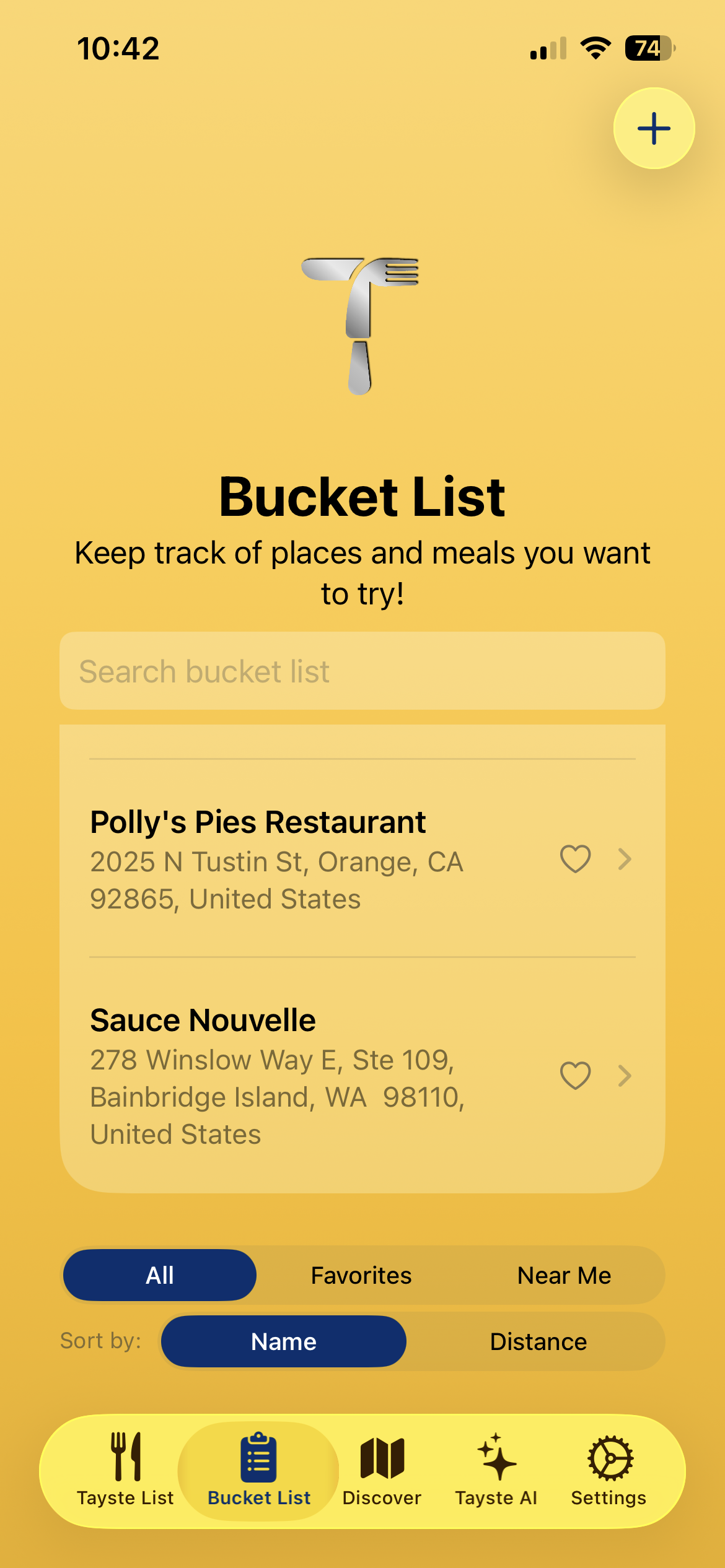This screenshot has height=1568, width=725.
Task: Select the Bucket List tab
Action: pos(258,1470)
